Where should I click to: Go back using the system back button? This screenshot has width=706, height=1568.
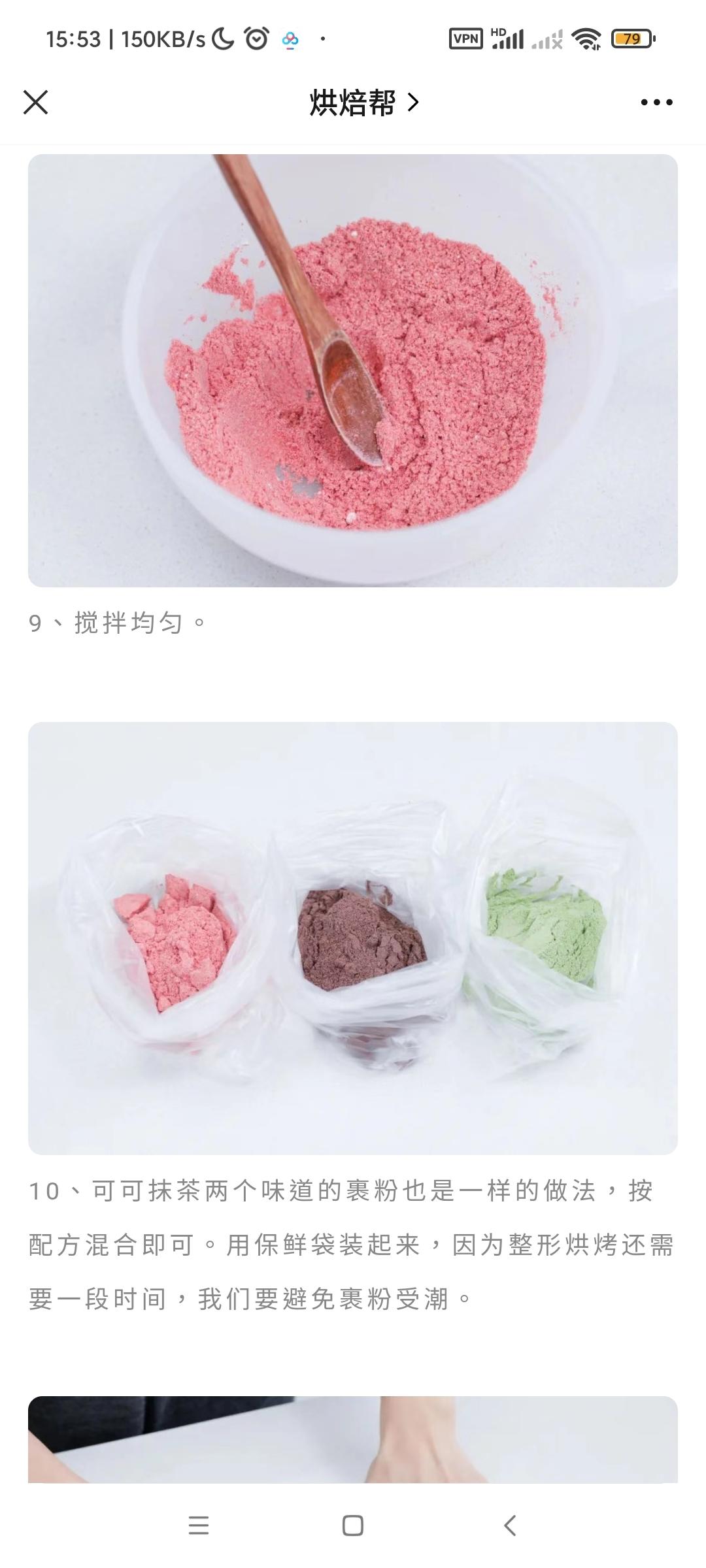[x=510, y=1526]
